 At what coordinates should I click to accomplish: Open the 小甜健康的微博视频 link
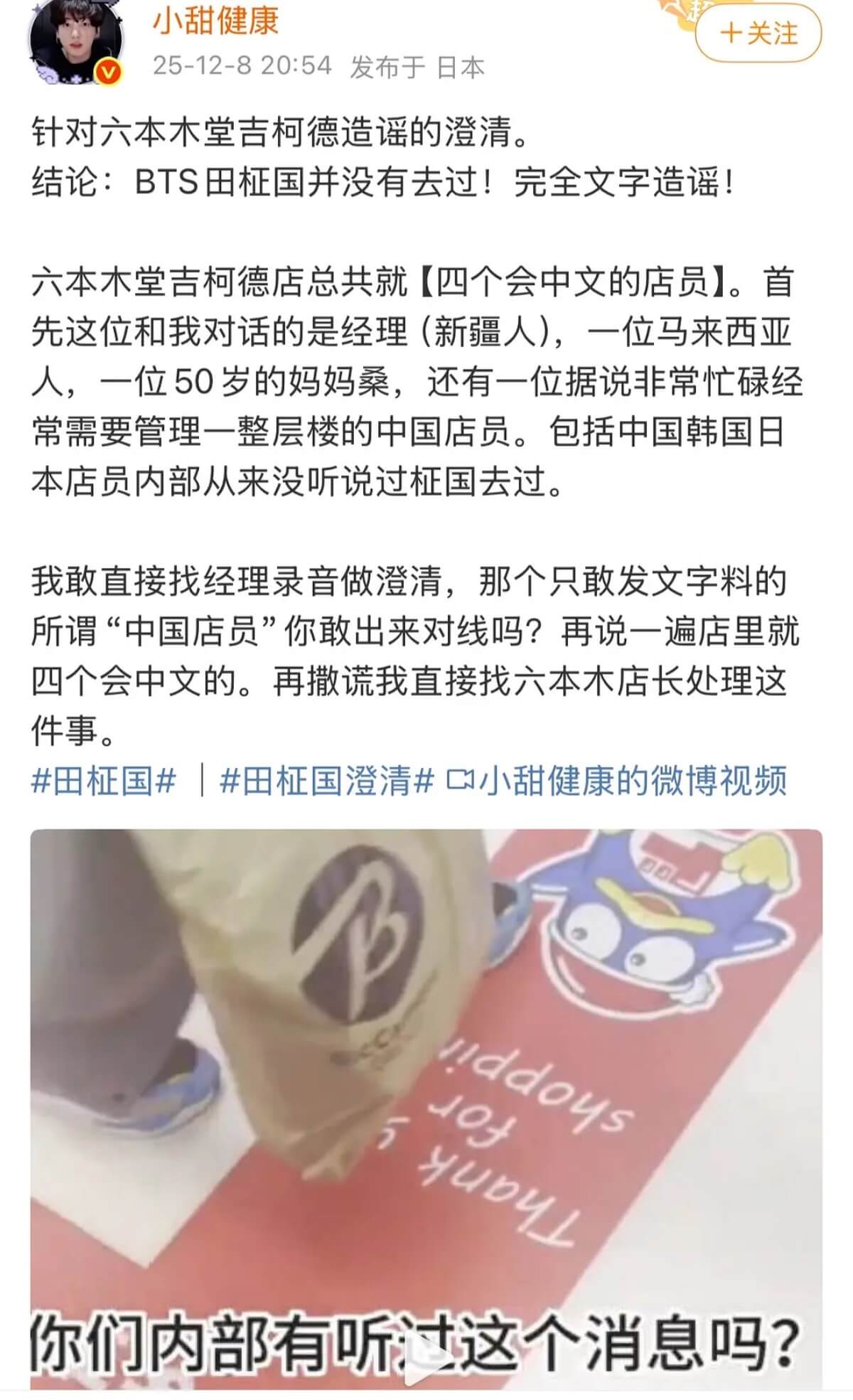[x=617, y=781]
